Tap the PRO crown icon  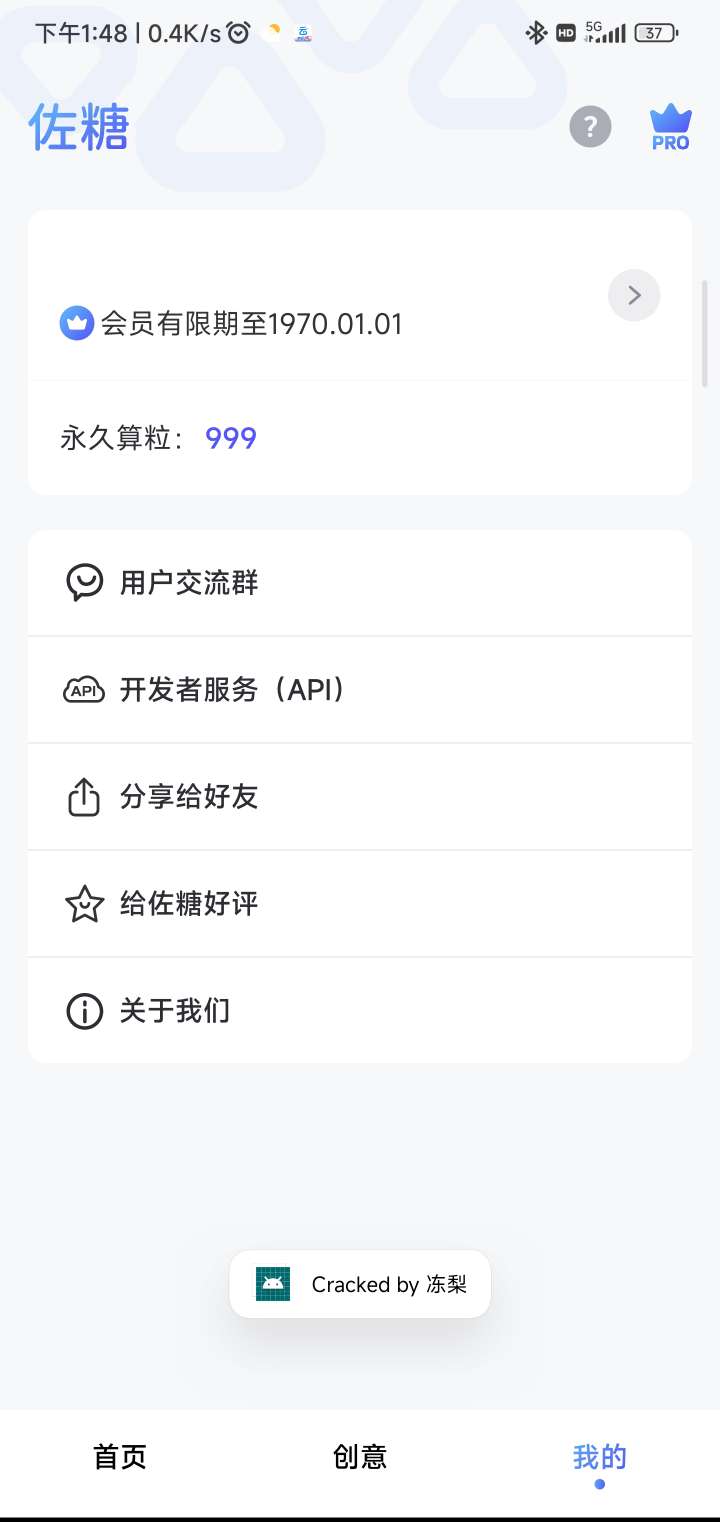(670, 127)
